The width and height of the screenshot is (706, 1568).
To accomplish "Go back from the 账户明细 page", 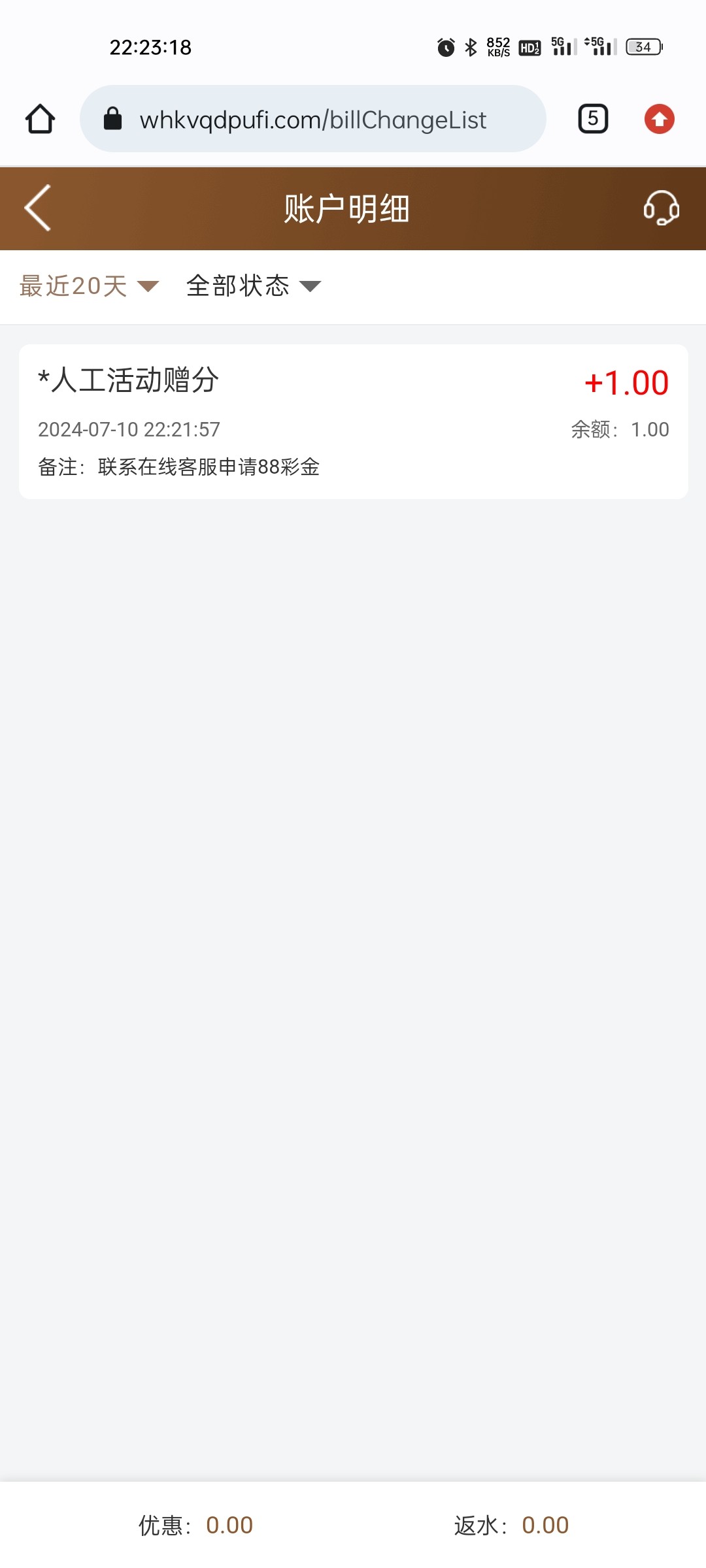I will tap(37, 208).
